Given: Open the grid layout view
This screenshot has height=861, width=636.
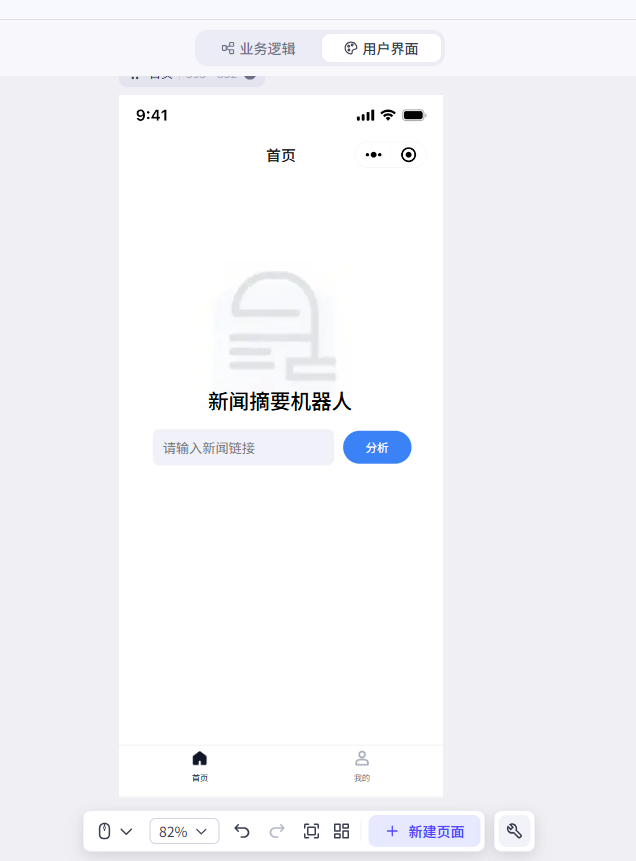Looking at the screenshot, I should tap(341, 831).
